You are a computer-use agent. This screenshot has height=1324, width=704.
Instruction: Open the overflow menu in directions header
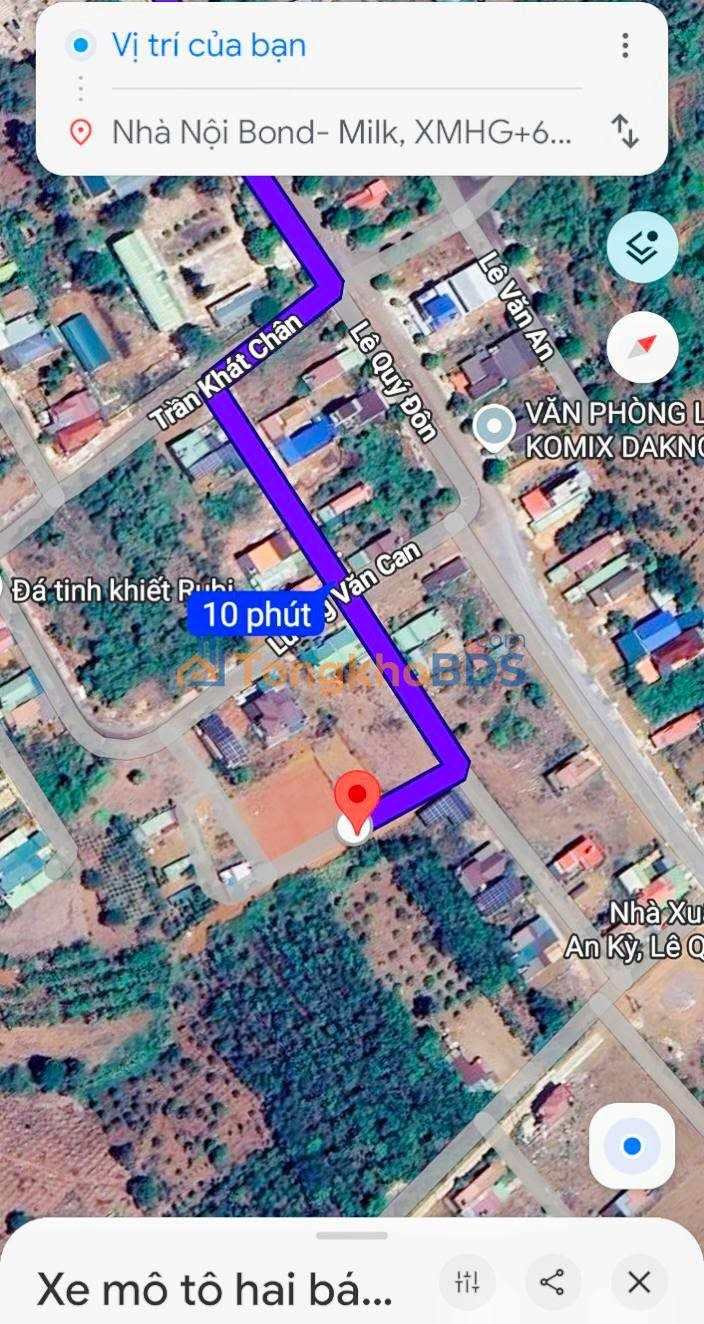pos(625,45)
